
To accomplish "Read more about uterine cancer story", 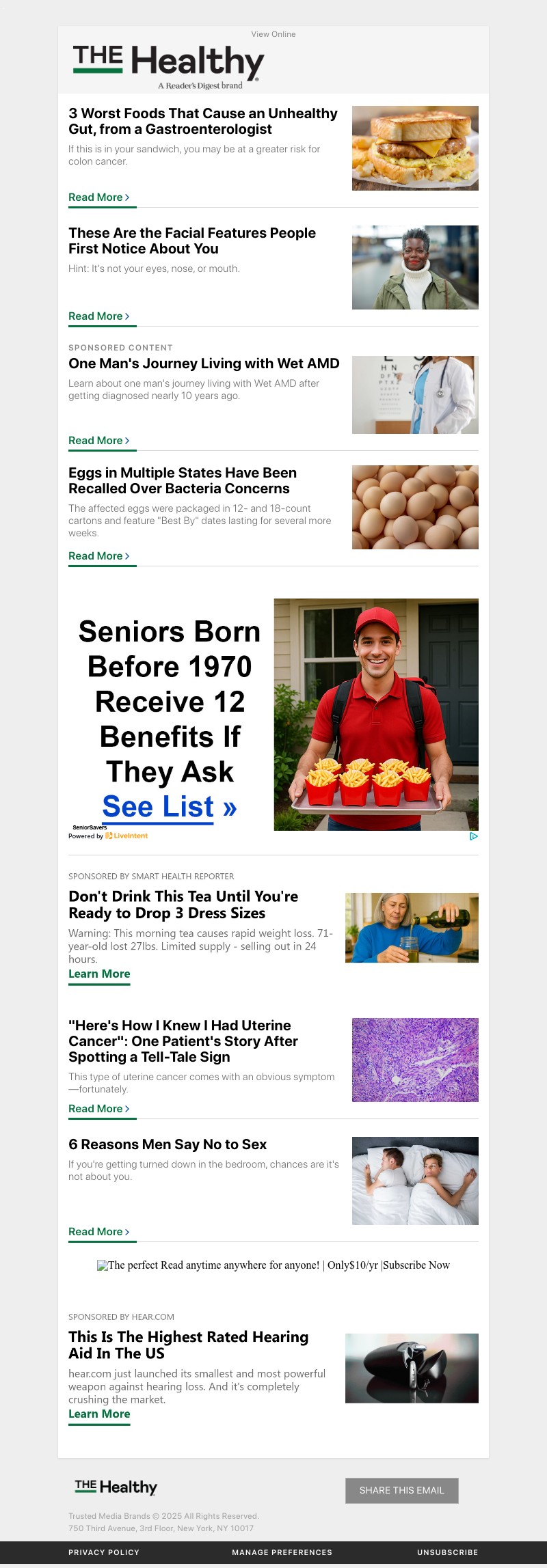I will [98, 1109].
